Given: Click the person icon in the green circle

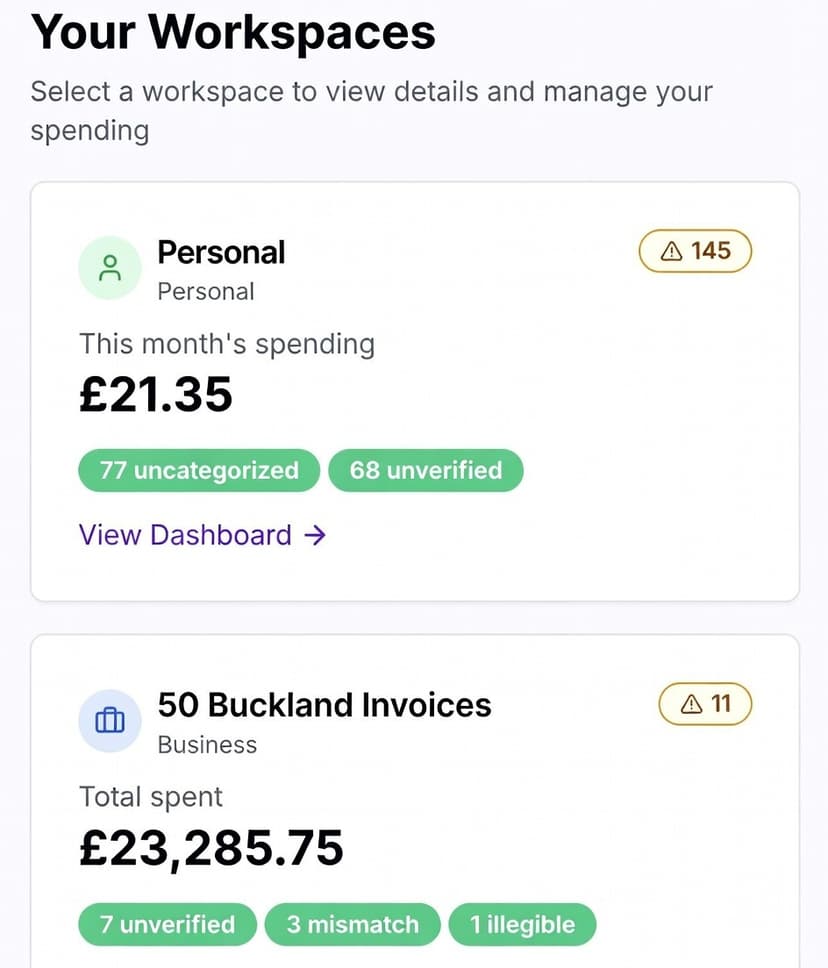Looking at the screenshot, I should click(110, 267).
